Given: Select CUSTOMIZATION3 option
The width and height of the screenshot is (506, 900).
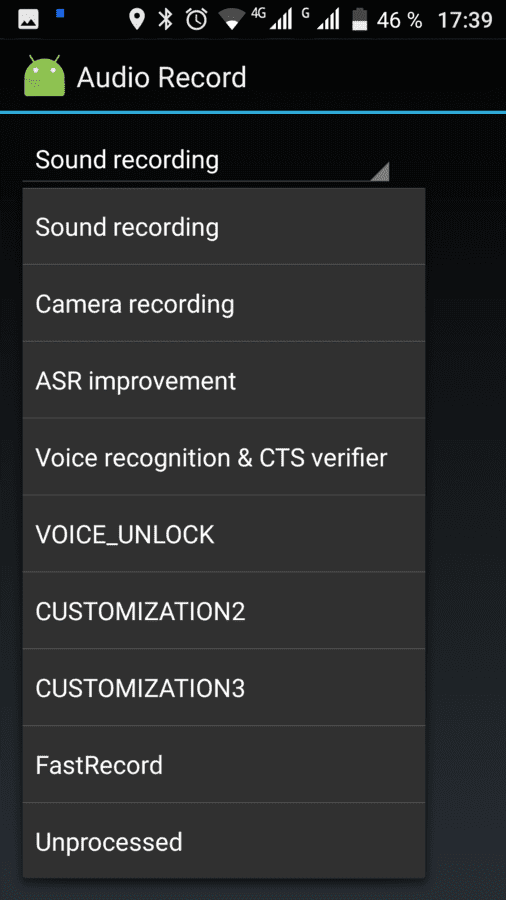Looking at the screenshot, I should pyautogui.click(x=224, y=688).
